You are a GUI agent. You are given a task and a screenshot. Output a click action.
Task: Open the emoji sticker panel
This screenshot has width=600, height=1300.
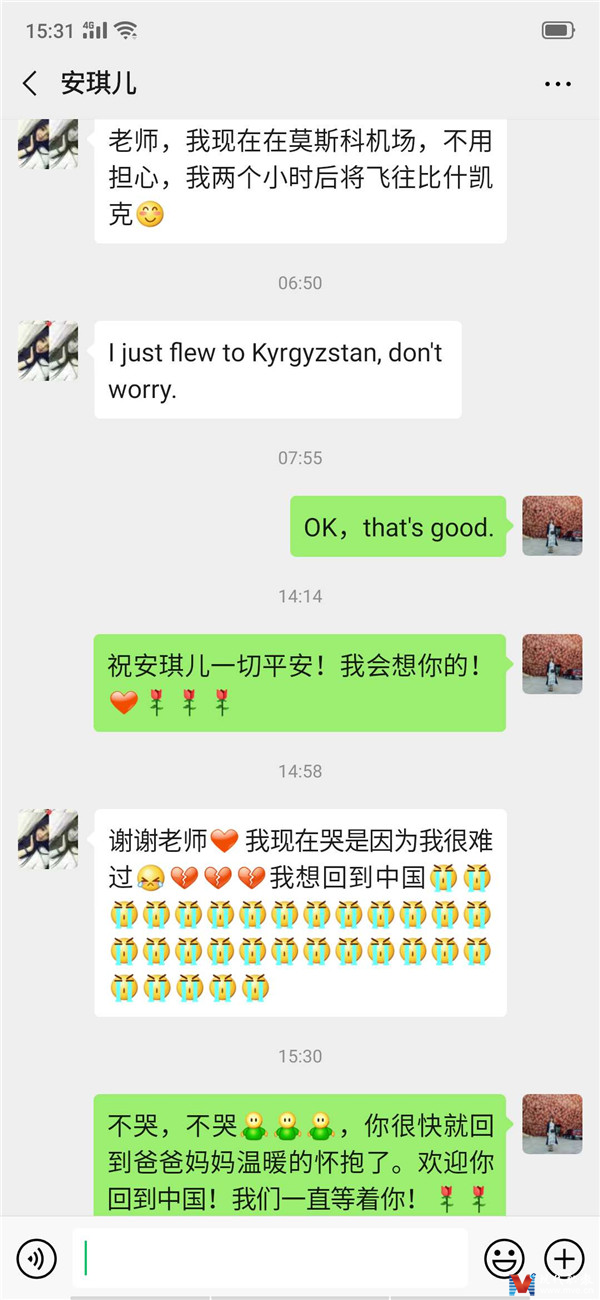coord(504,1257)
